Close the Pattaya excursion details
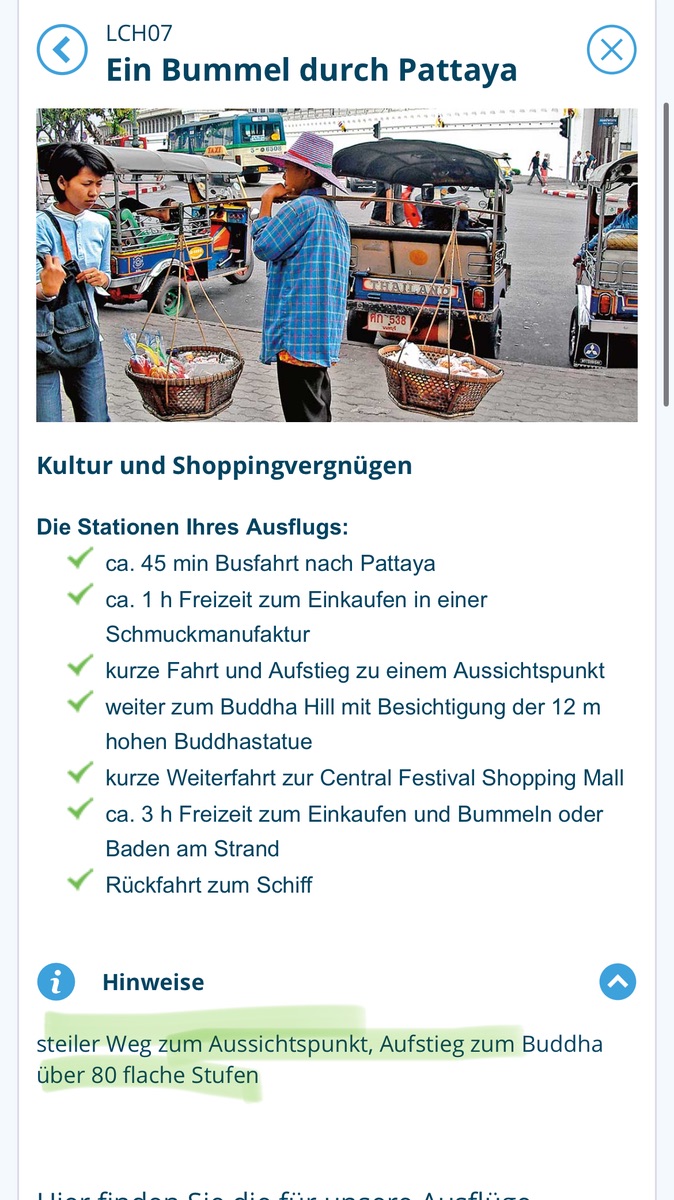The width and height of the screenshot is (674, 1200). (611, 50)
